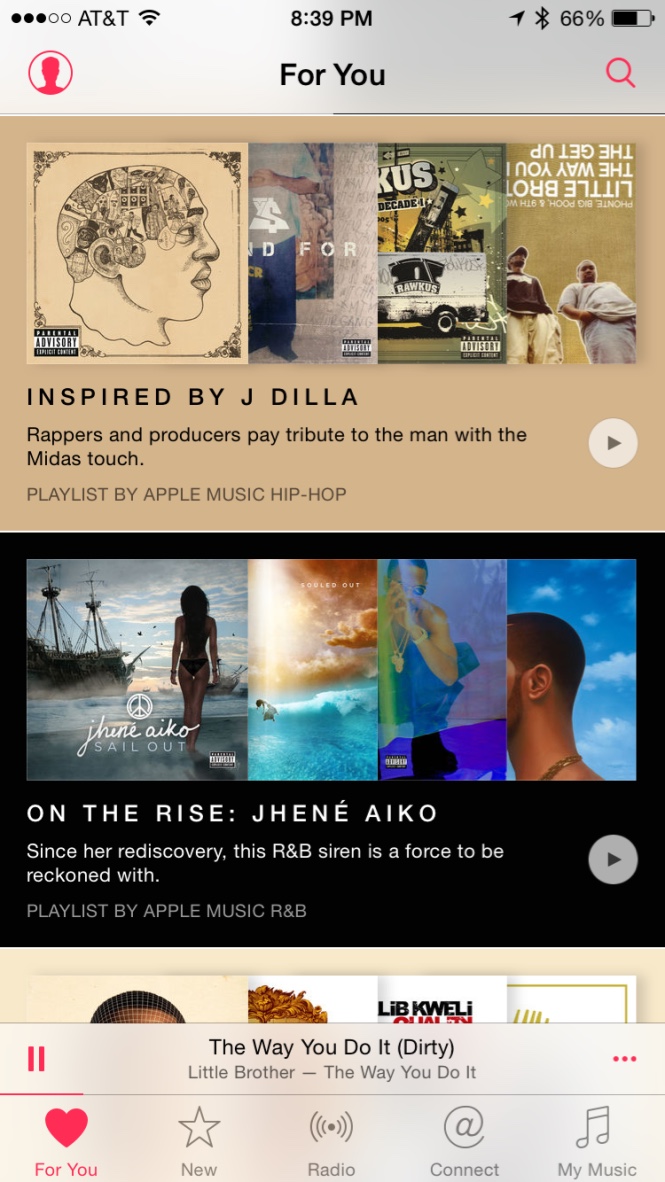This screenshot has width=665, height=1182.
Task: Open the On the Rise: Jhené Aiko card
Action: [332, 740]
